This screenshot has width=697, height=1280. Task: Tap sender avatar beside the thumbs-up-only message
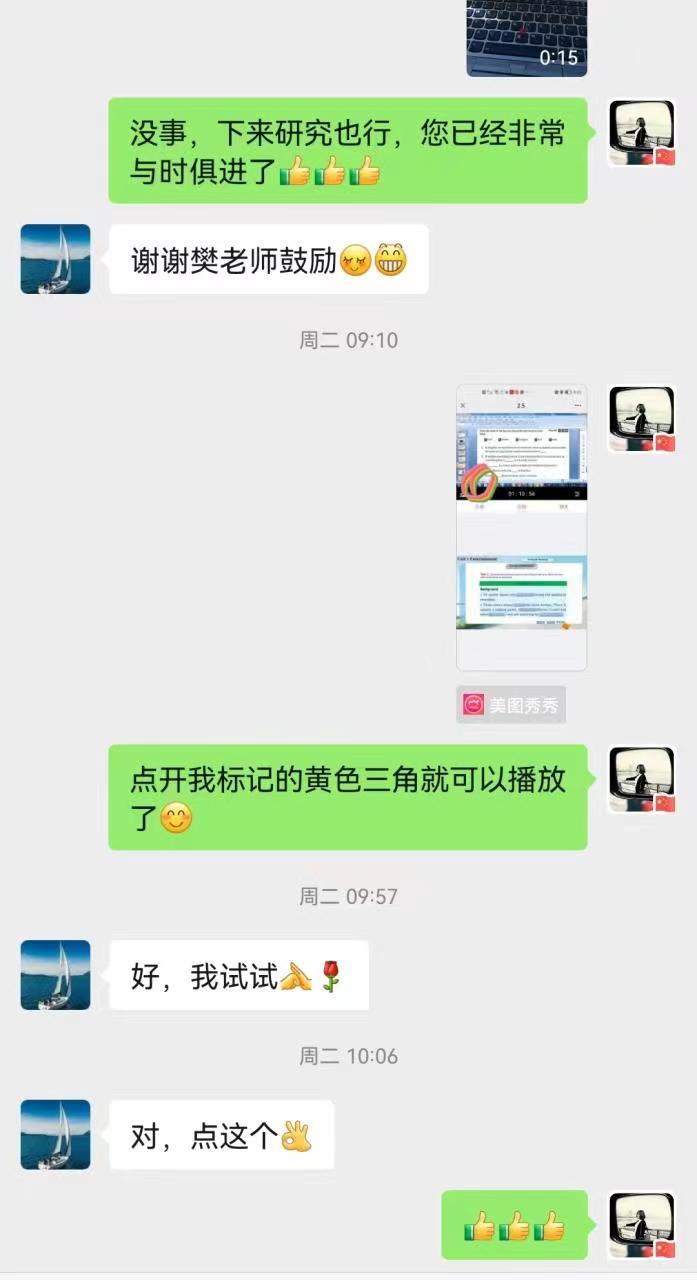click(642, 1225)
